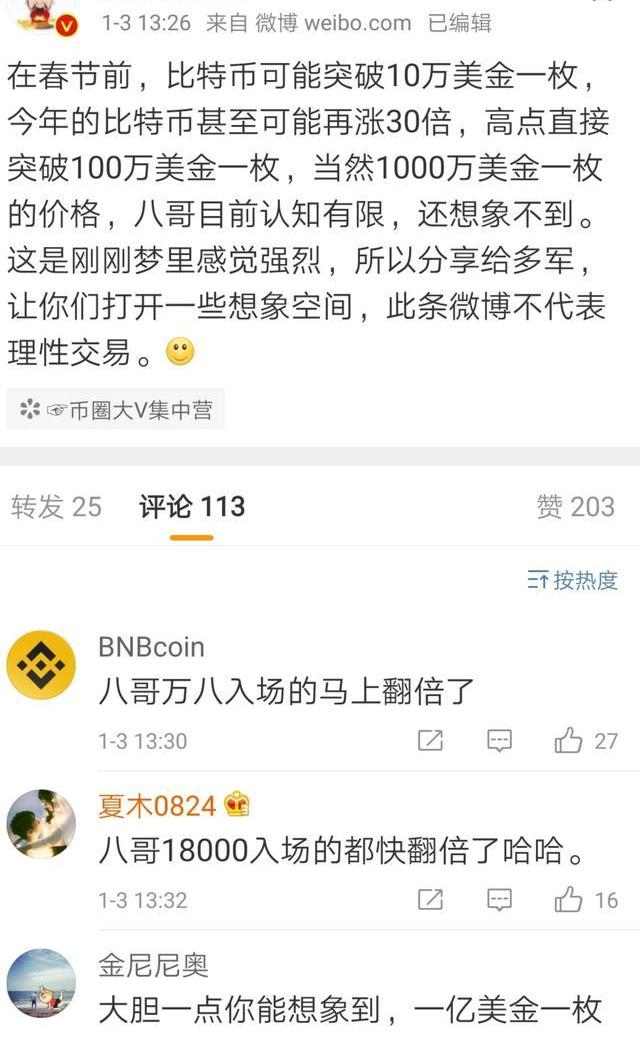Like BNBcoin's comment
This screenshot has height=1040, width=640.
coord(570,741)
